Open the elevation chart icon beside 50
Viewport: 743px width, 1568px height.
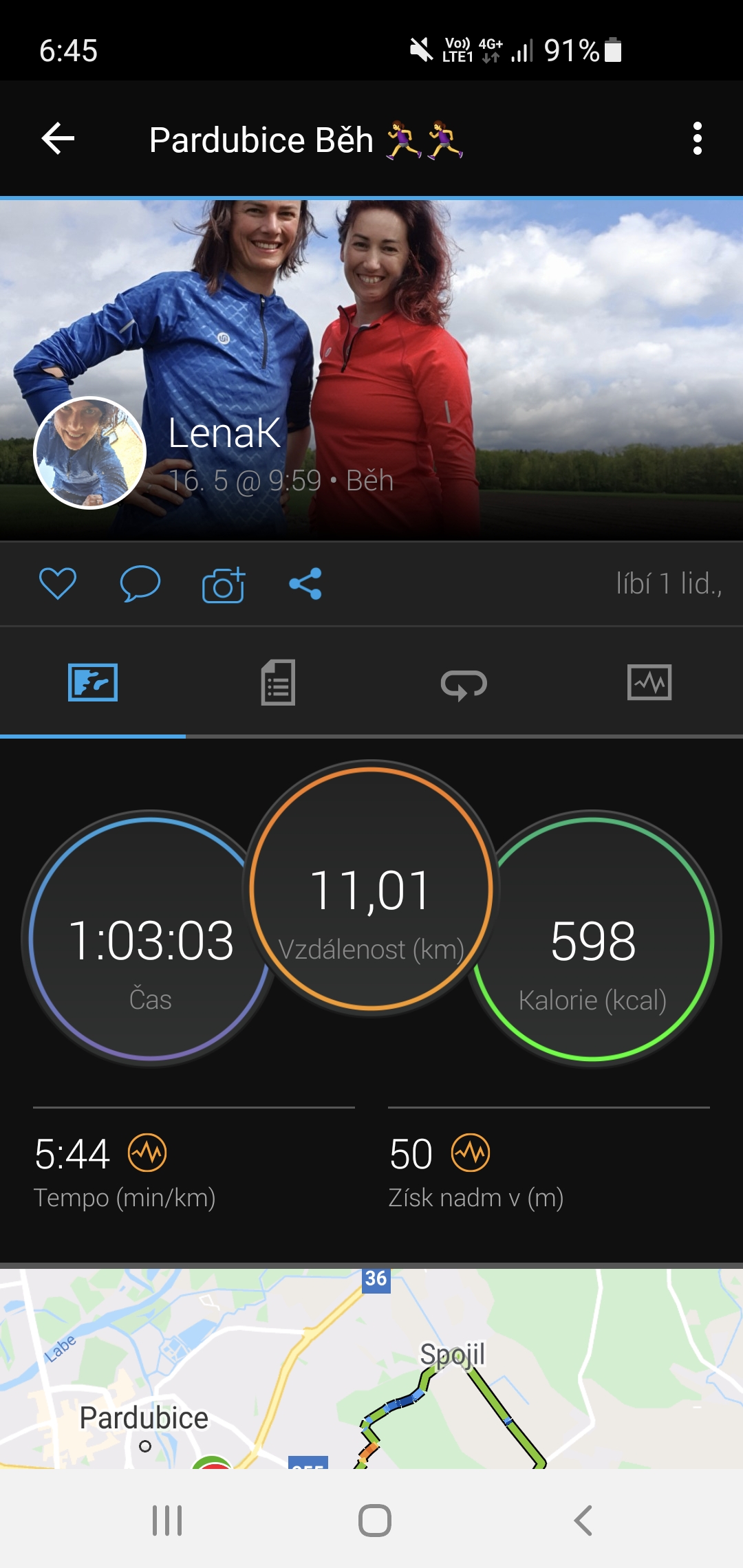471,1153
